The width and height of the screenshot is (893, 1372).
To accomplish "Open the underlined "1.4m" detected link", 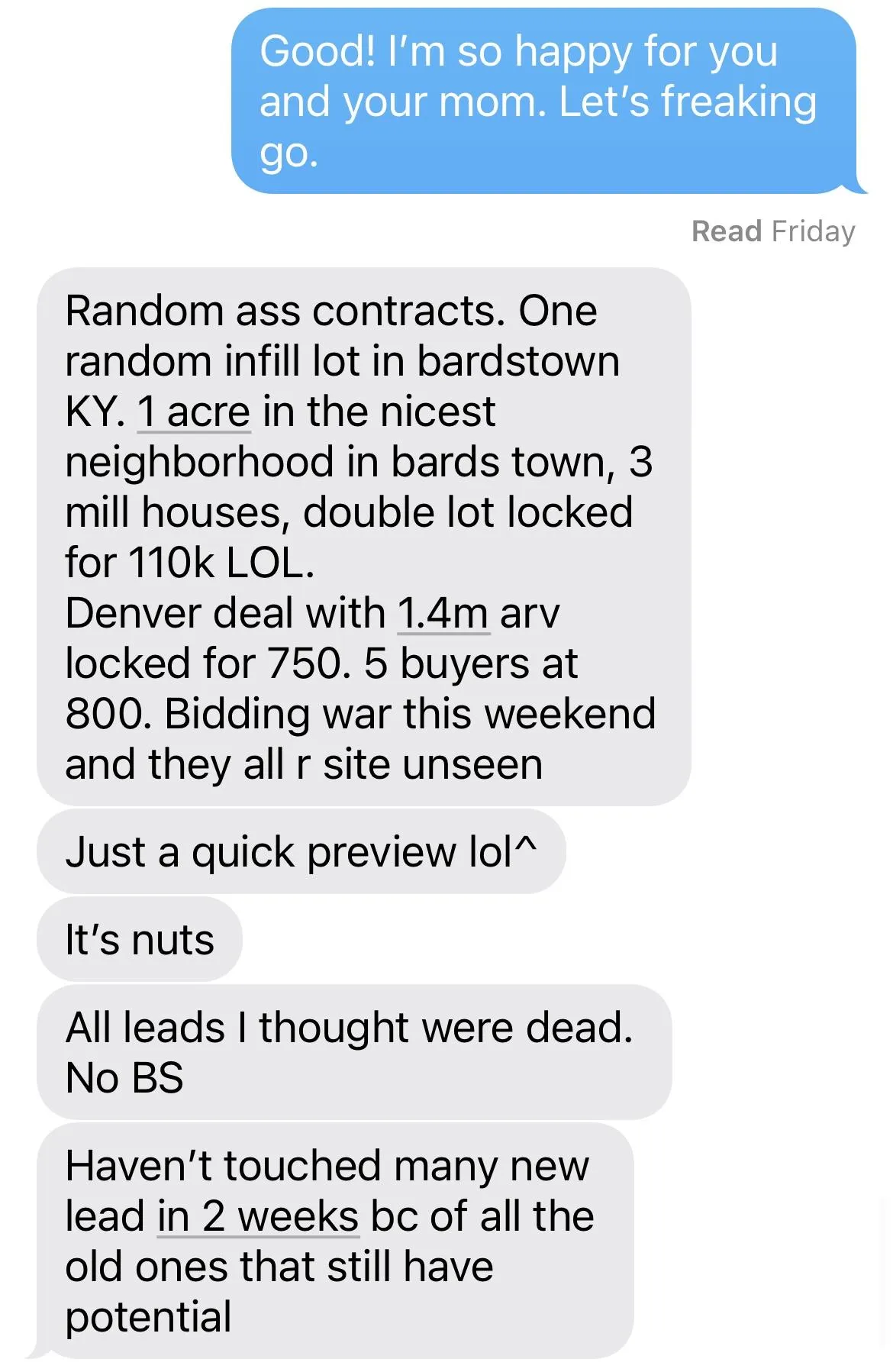I will (443, 614).
